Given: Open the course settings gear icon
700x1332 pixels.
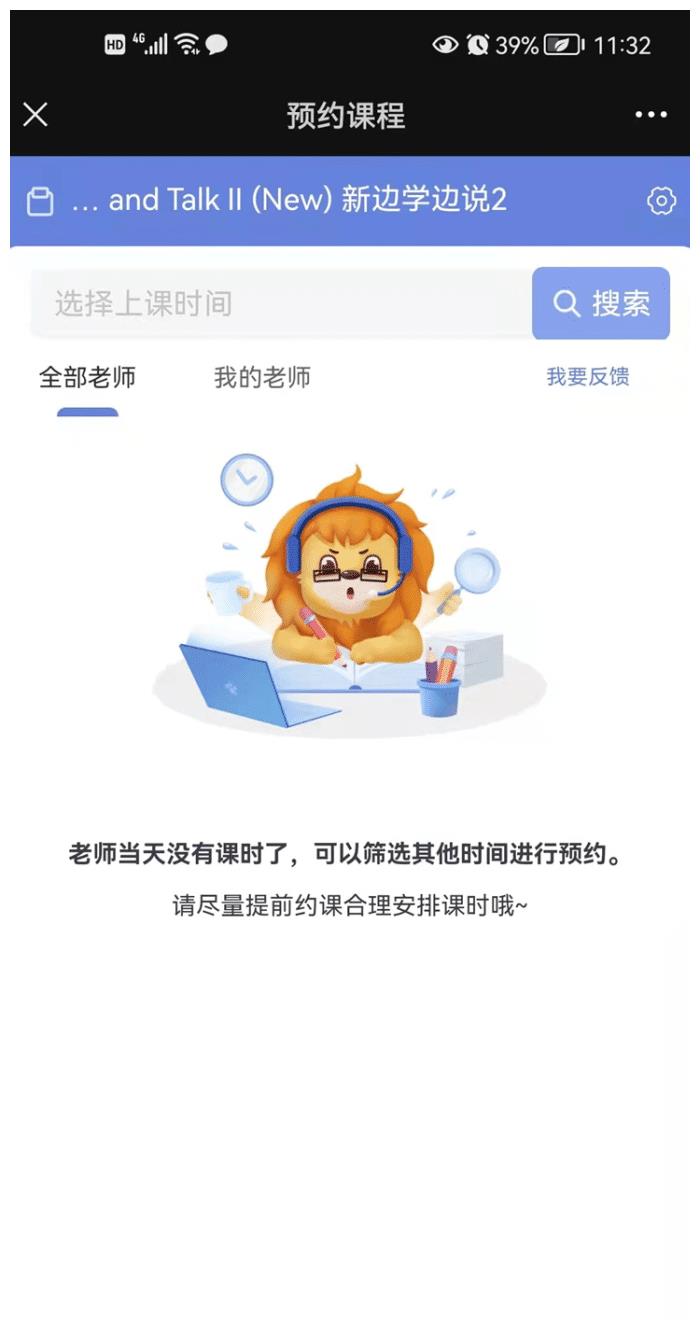Looking at the screenshot, I should pos(661,201).
